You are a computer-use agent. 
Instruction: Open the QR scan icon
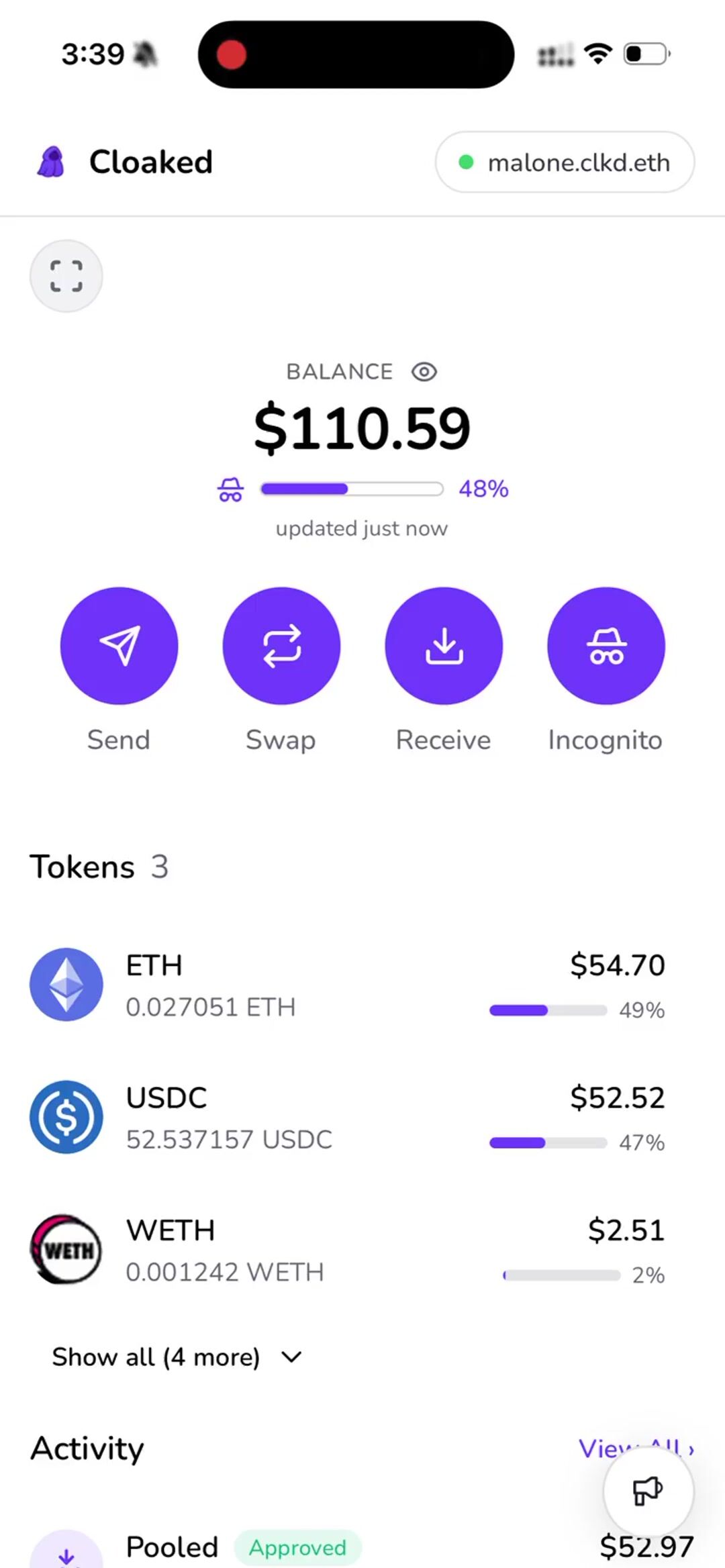click(x=66, y=276)
